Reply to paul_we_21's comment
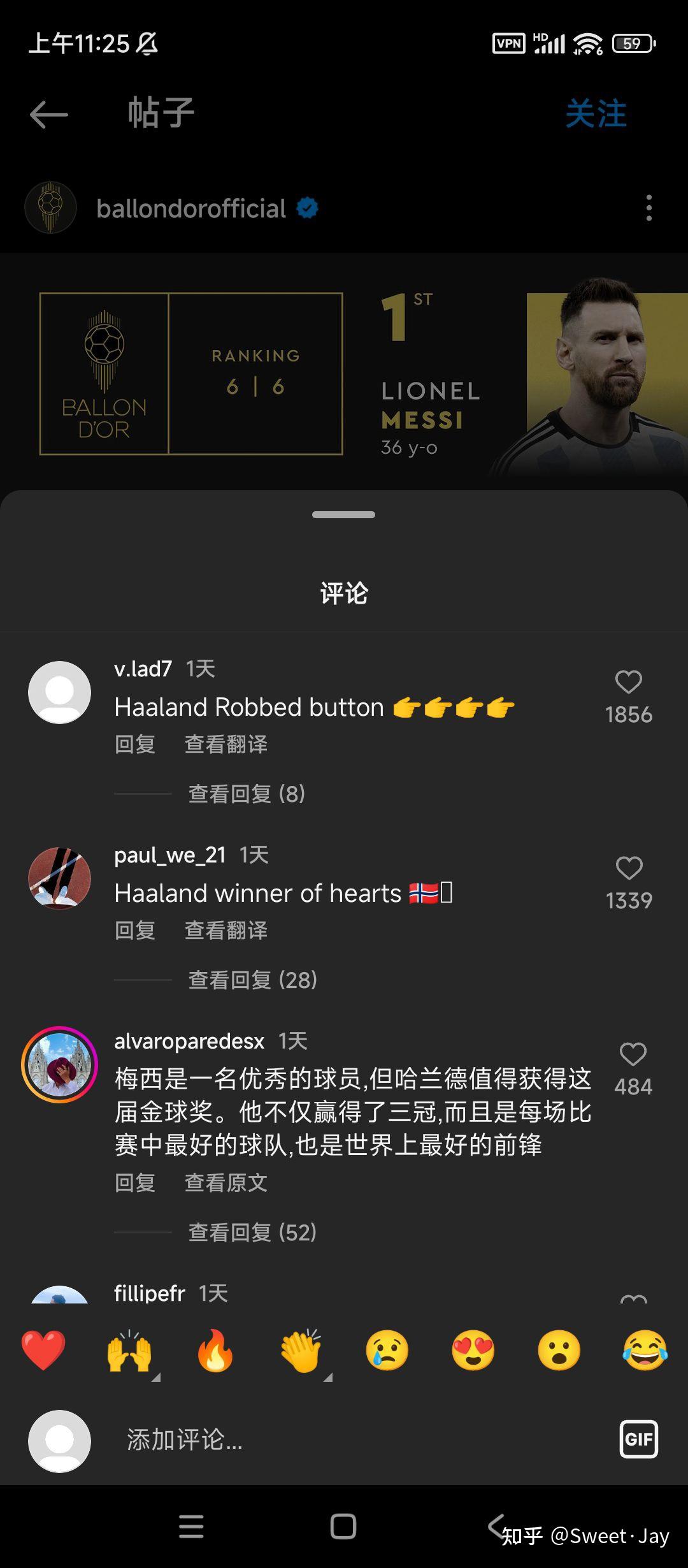Viewport: 688px width, 1568px height. (x=135, y=930)
